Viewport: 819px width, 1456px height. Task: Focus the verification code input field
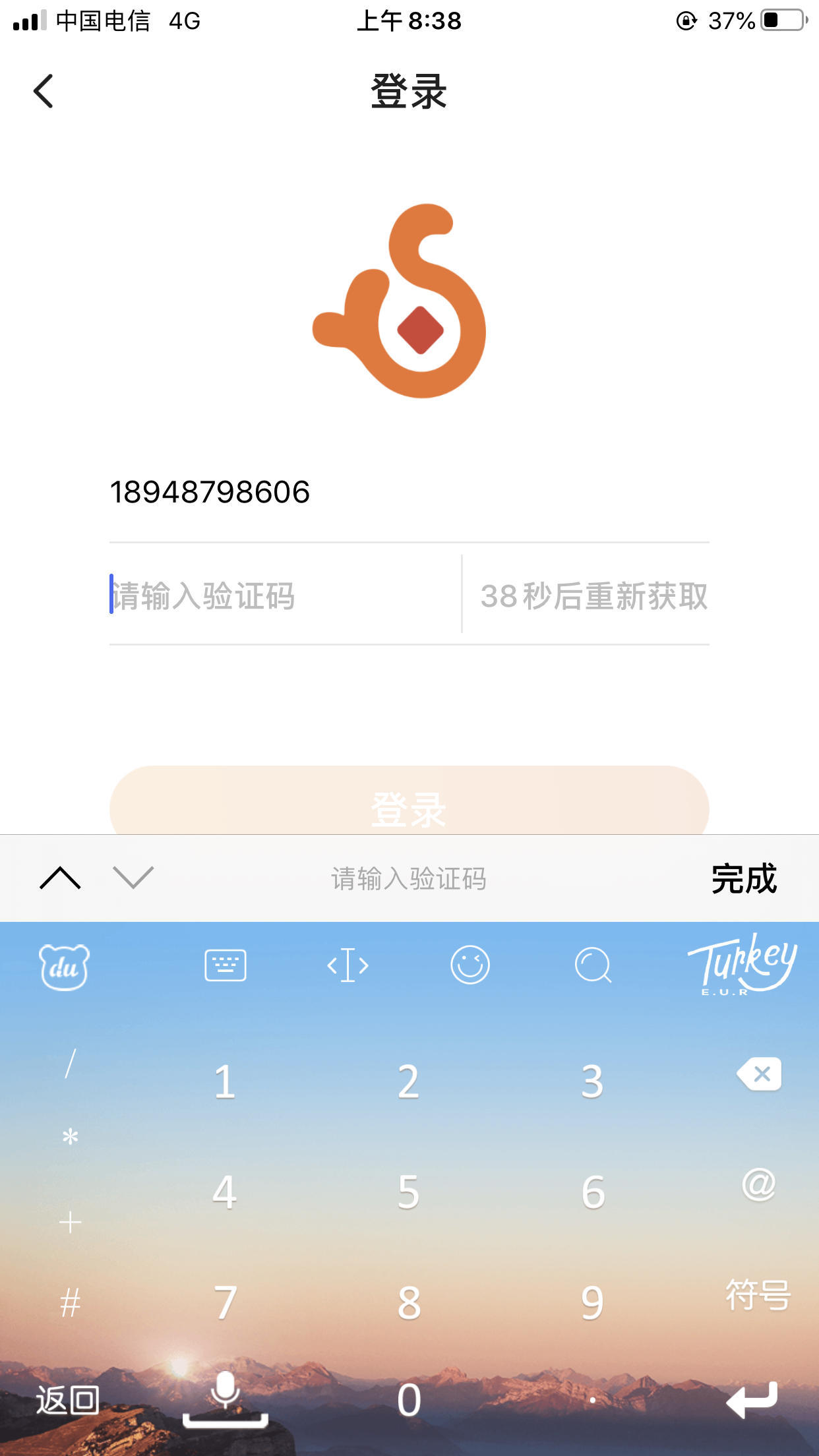[x=277, y=595]
